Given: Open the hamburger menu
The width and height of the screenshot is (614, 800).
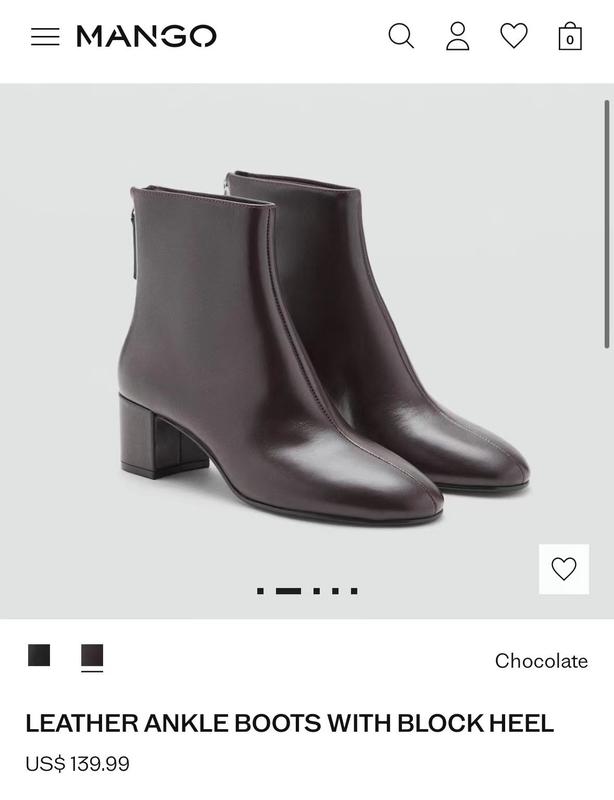Looking at the screenshot, I should pos(45,37).
